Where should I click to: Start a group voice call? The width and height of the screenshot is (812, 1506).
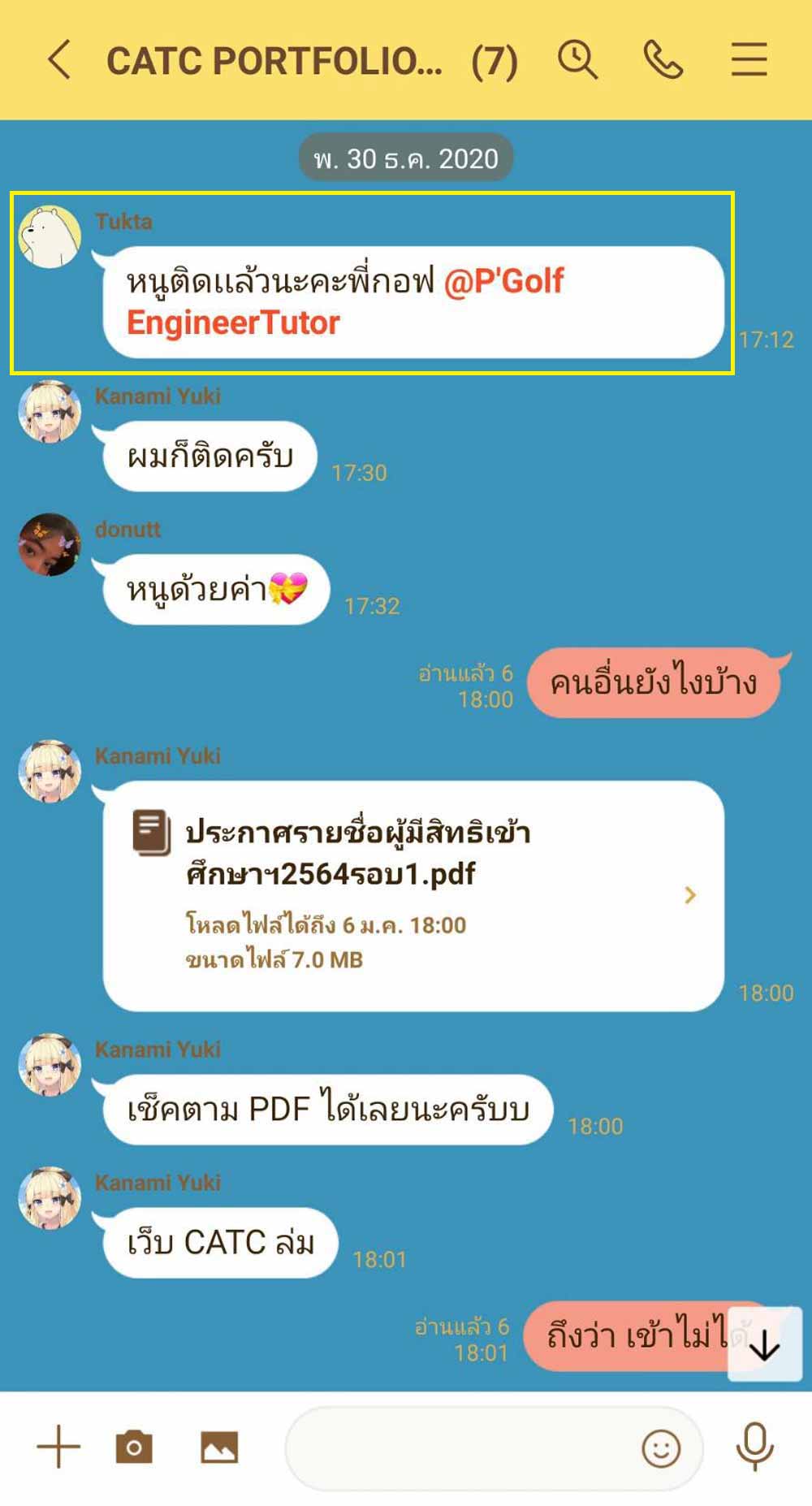pyautogui.click(x=663, y=60)
